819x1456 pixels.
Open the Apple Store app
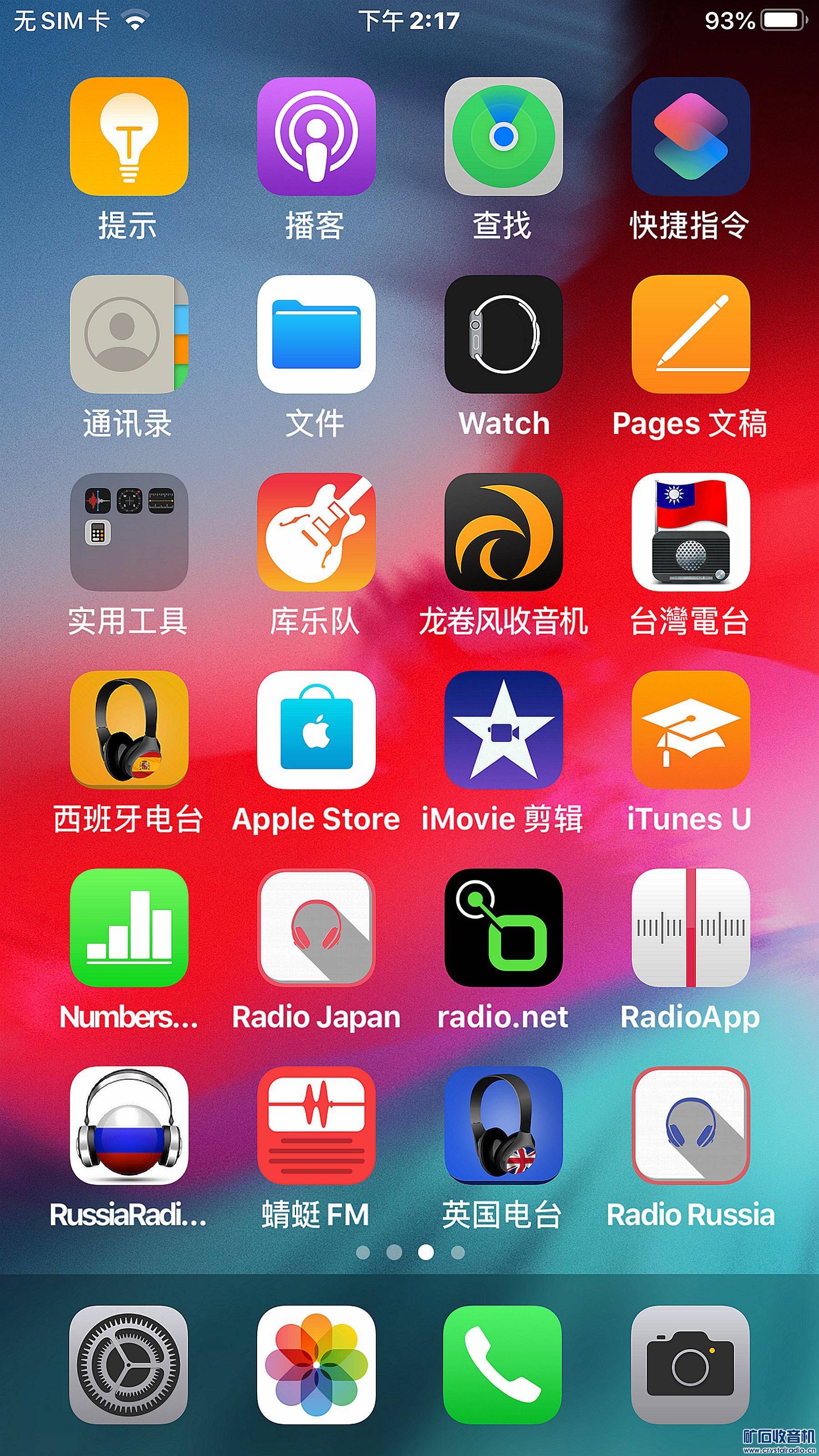tap(316, 730)
